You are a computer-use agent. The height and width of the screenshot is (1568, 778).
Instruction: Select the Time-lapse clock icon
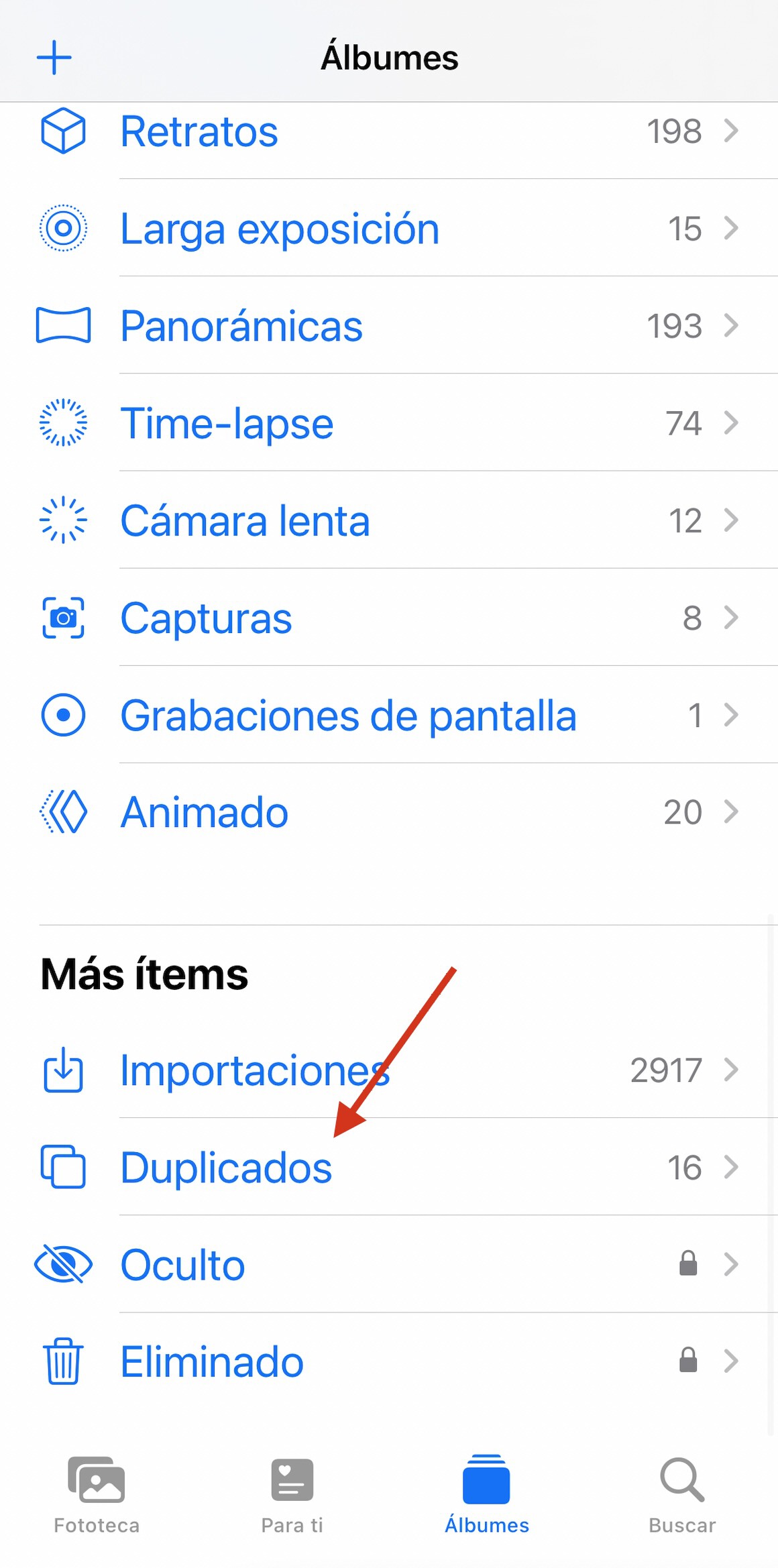(63, 423)
